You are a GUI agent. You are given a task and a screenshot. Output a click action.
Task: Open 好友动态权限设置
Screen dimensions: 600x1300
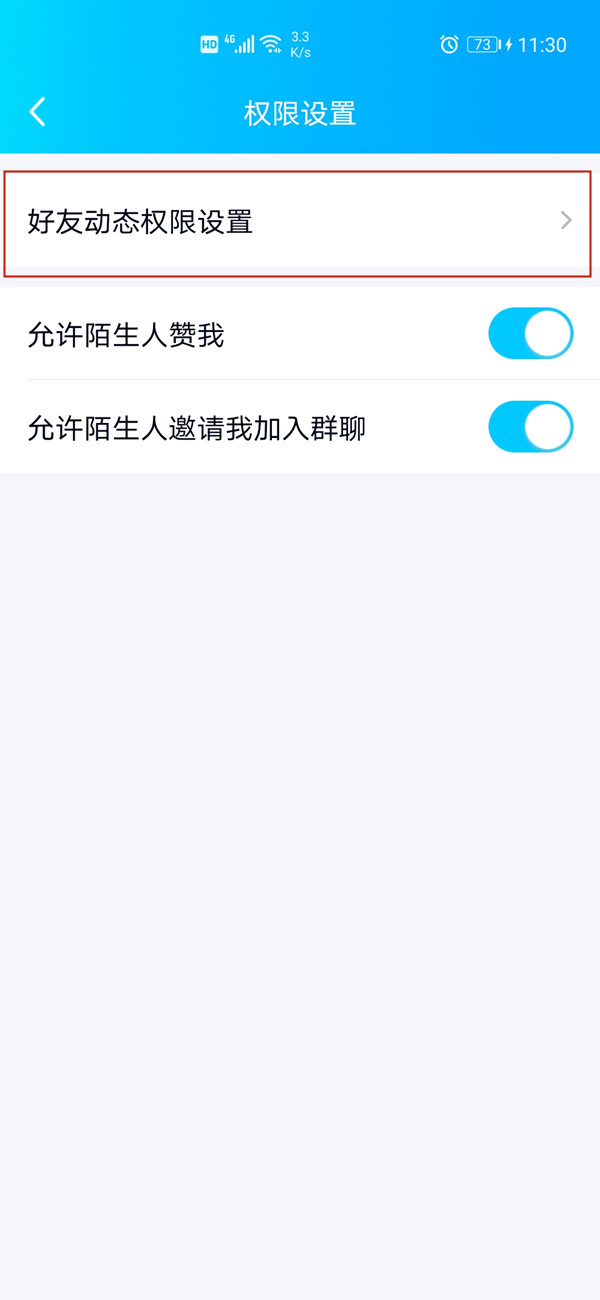coord(298,222)
